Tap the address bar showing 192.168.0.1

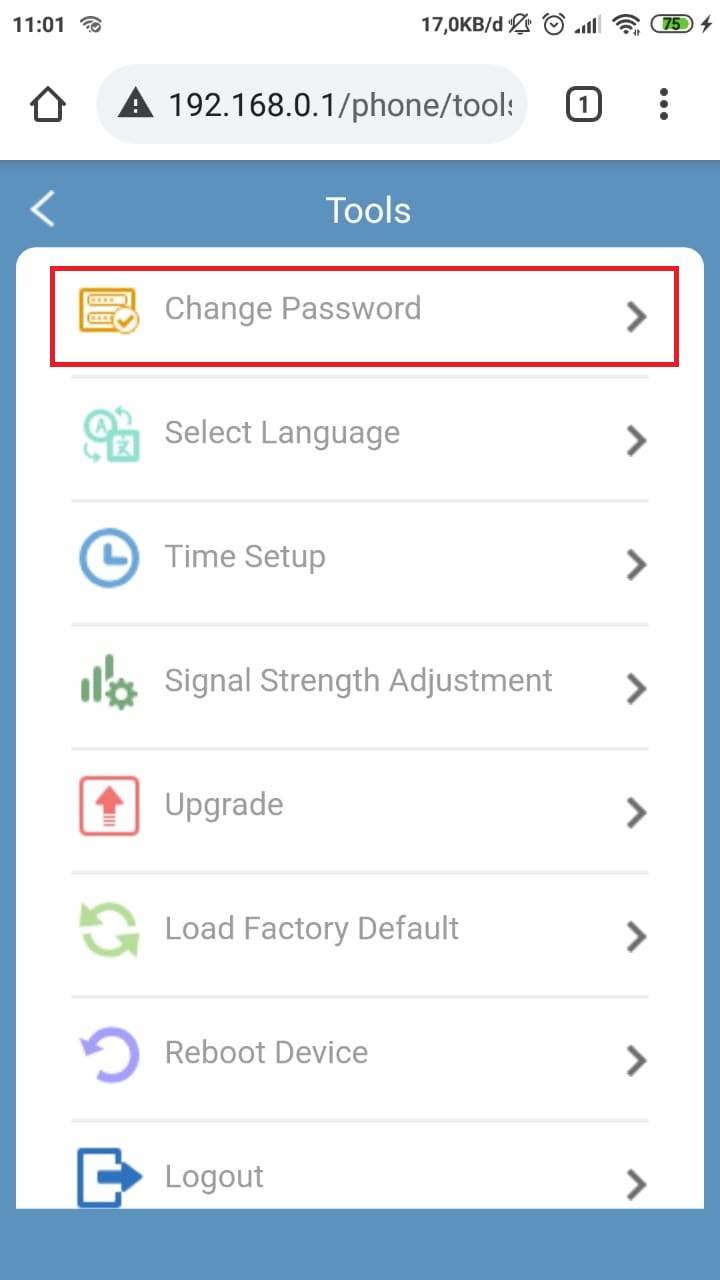tap(311, 104)
